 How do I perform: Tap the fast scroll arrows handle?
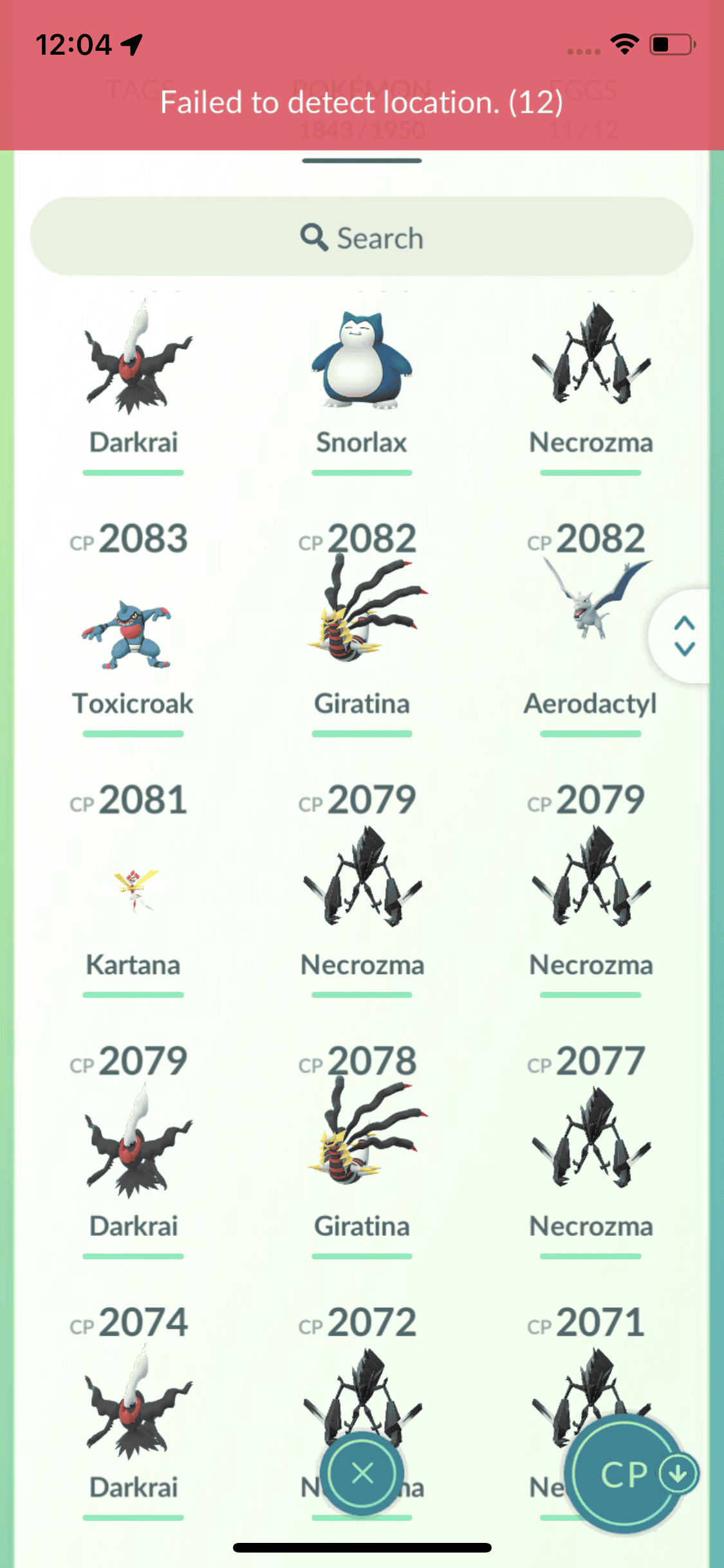click(684, 636)
